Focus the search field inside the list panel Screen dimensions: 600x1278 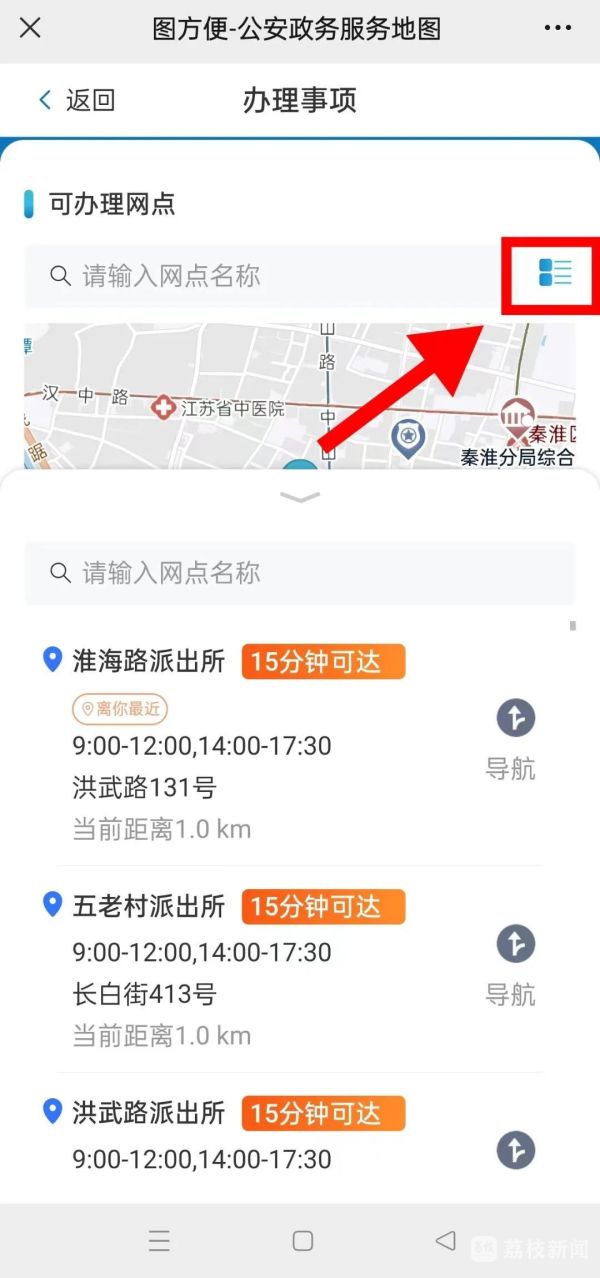[300, 573]
